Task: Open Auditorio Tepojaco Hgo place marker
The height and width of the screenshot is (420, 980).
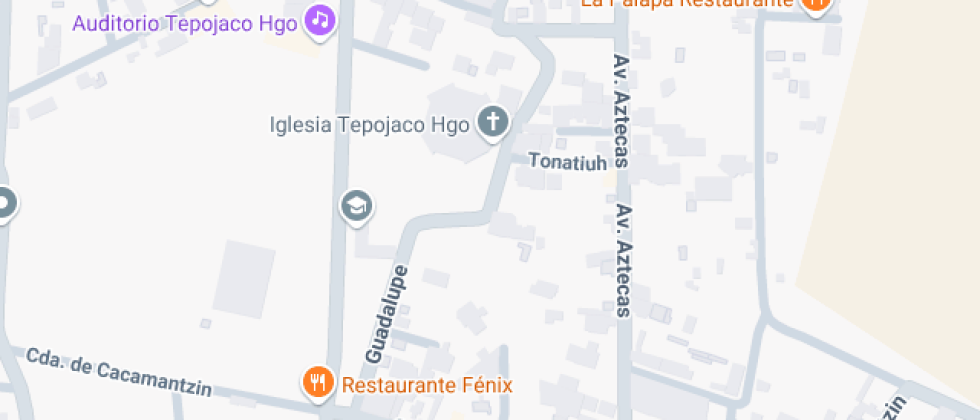Action: pos(319,19)
